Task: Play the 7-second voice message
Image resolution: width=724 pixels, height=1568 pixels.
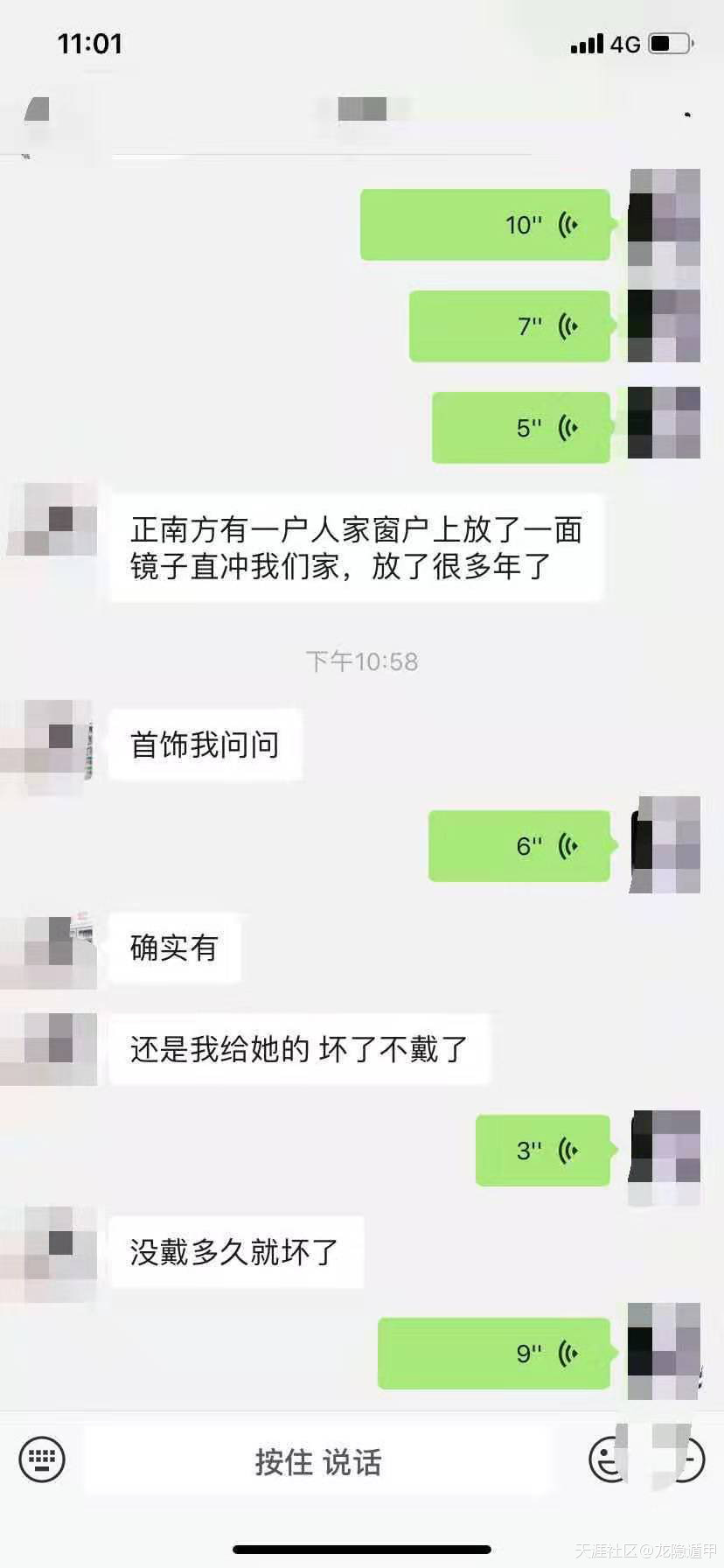Action: 510,326
